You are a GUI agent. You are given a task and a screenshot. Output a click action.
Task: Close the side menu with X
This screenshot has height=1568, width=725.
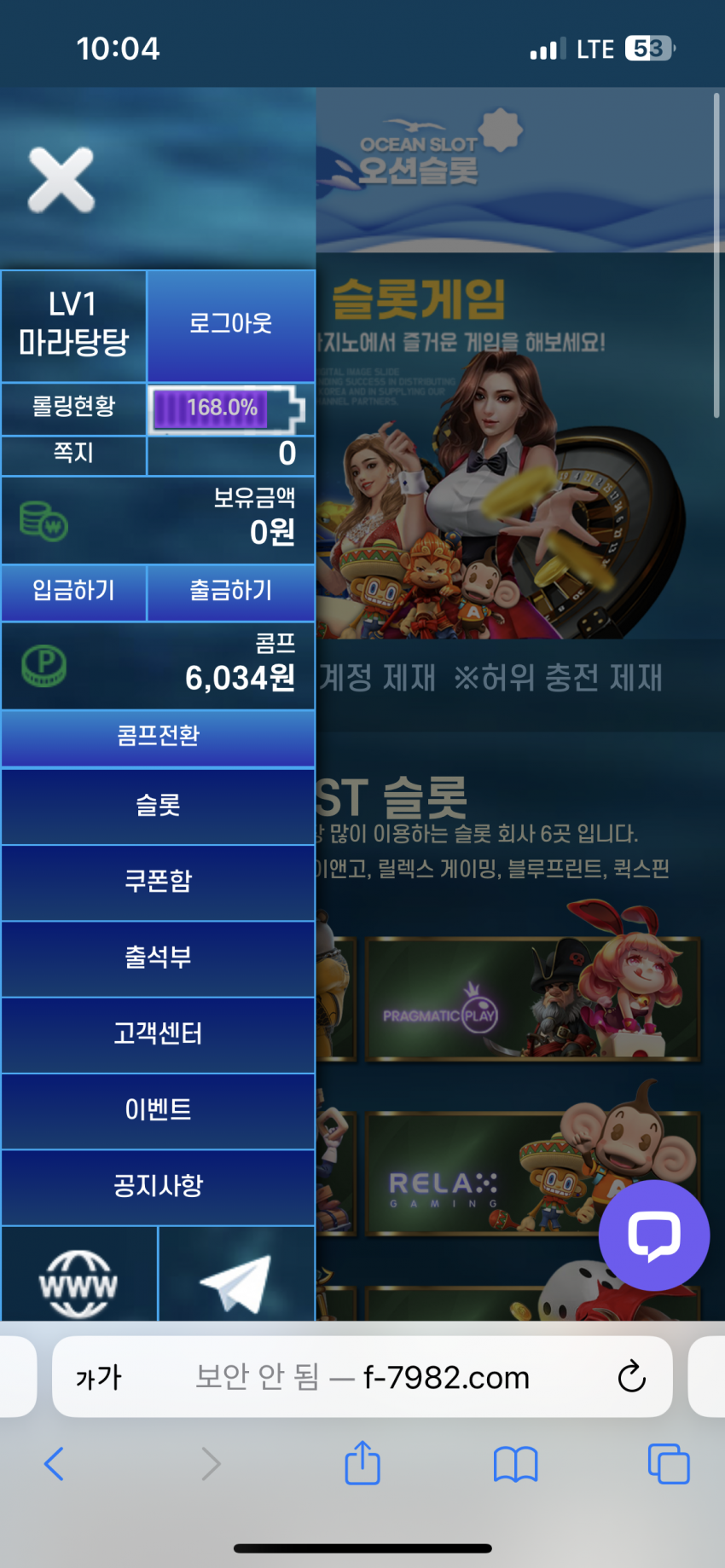pyautogui.click(x=61, y=180)
